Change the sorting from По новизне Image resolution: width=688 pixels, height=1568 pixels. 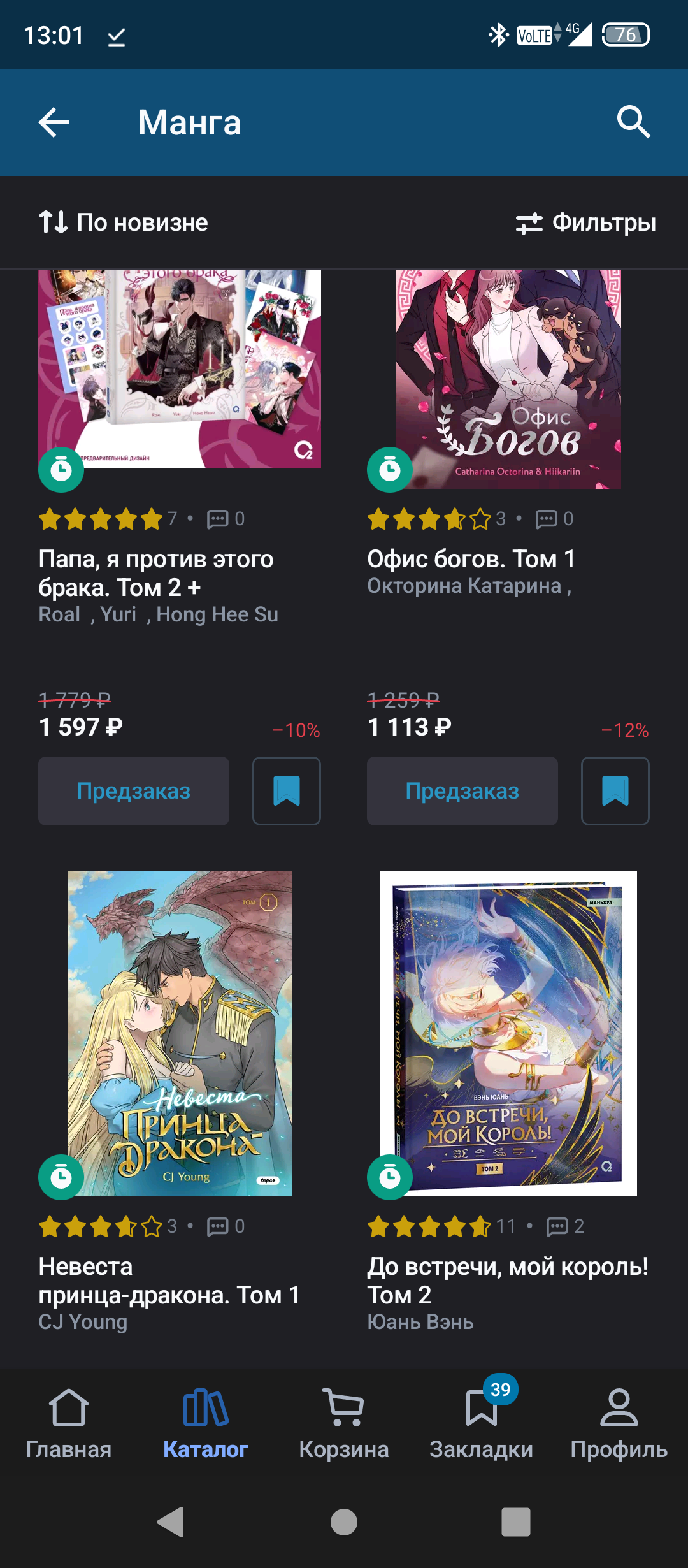point(123,222)
